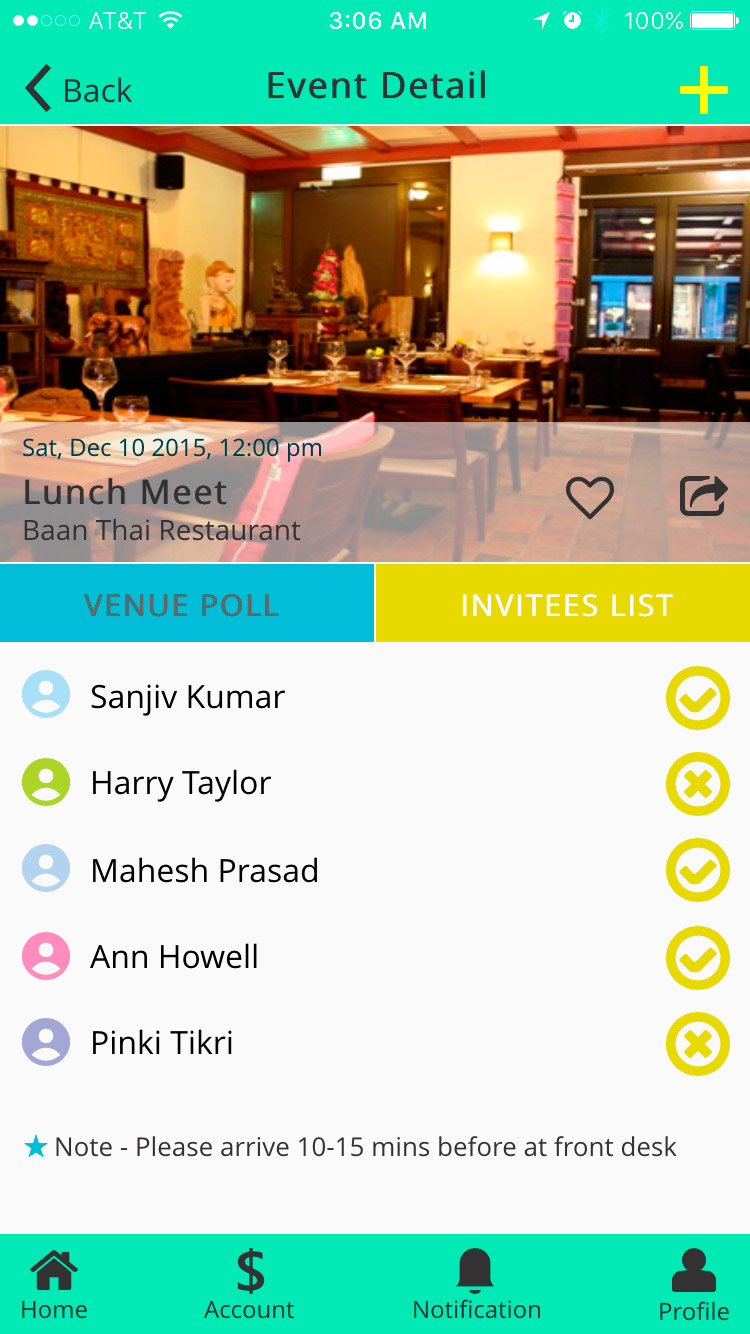Screen dimensions: 750x1334
Task: Open the Account tab
Action: tap(249, 1286)
